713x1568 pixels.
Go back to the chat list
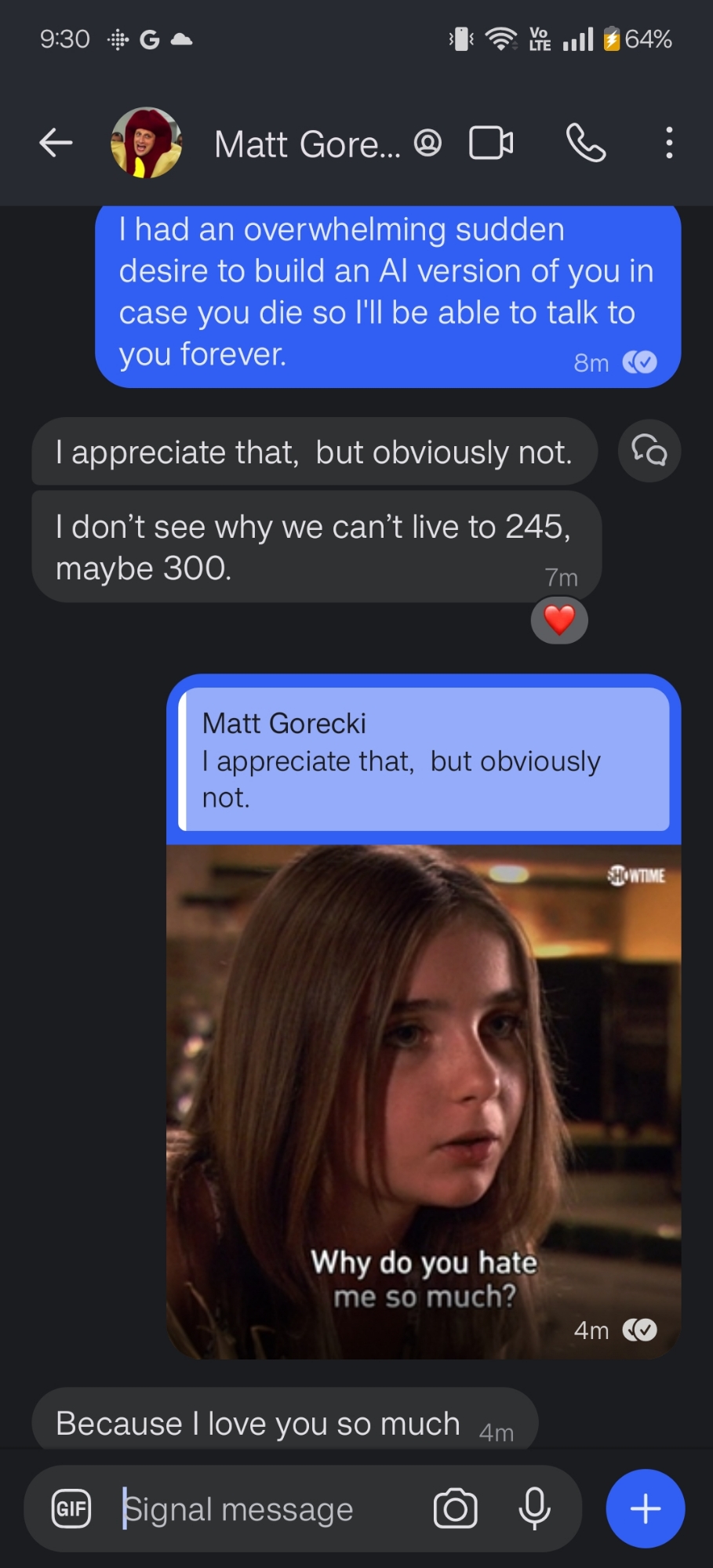(56, 143)
